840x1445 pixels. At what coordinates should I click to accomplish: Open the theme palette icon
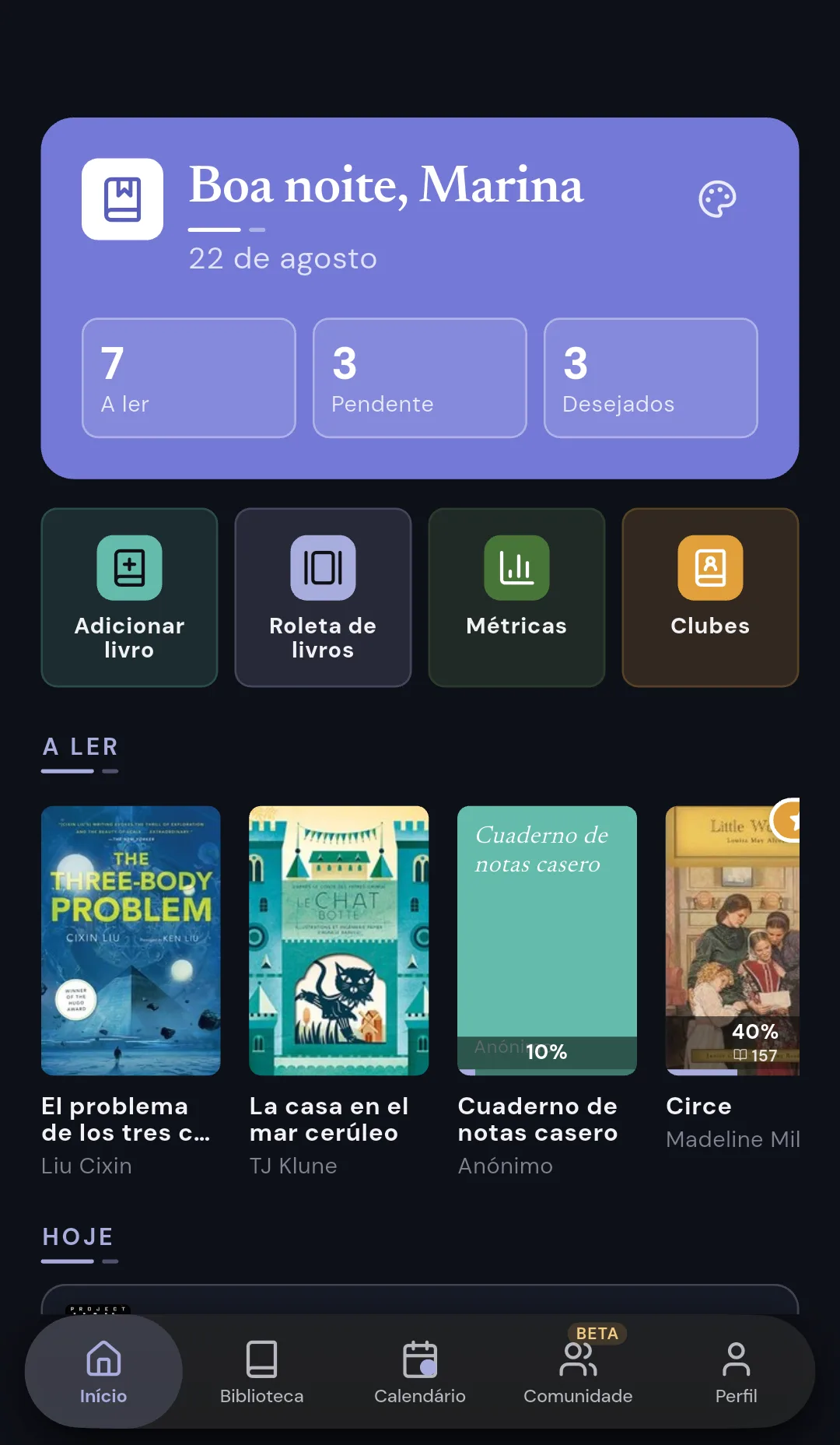click(x=717, y=200)
